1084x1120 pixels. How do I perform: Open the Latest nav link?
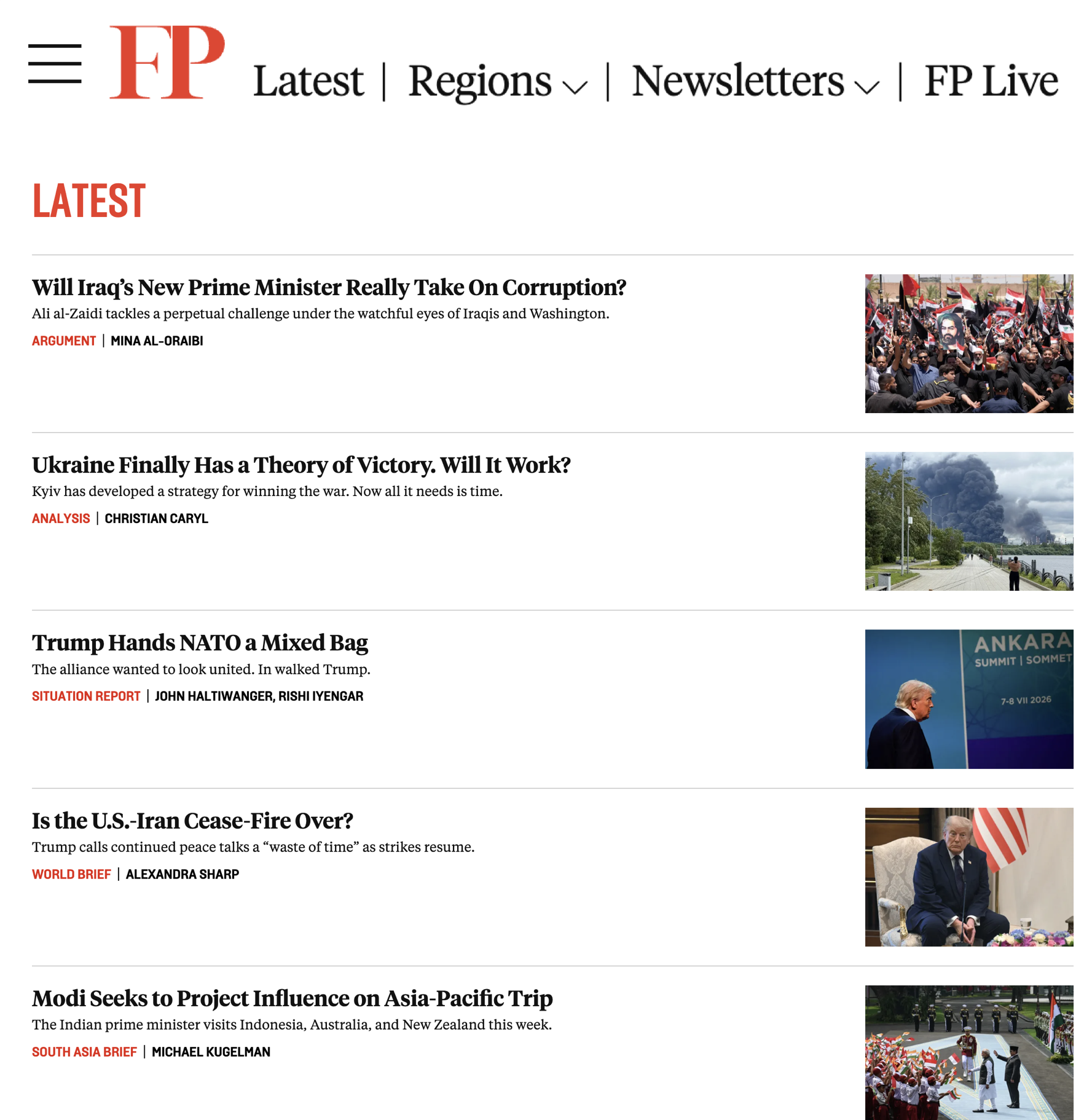click(308, 81)
